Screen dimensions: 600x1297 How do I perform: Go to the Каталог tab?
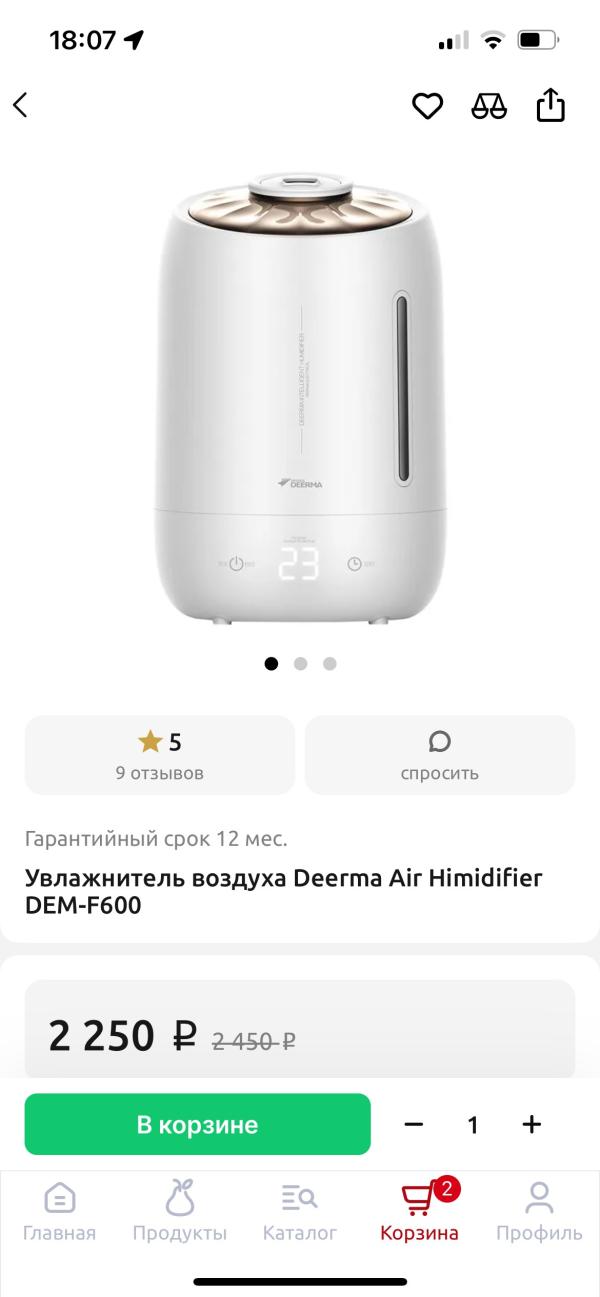[x=300, y=1210]
